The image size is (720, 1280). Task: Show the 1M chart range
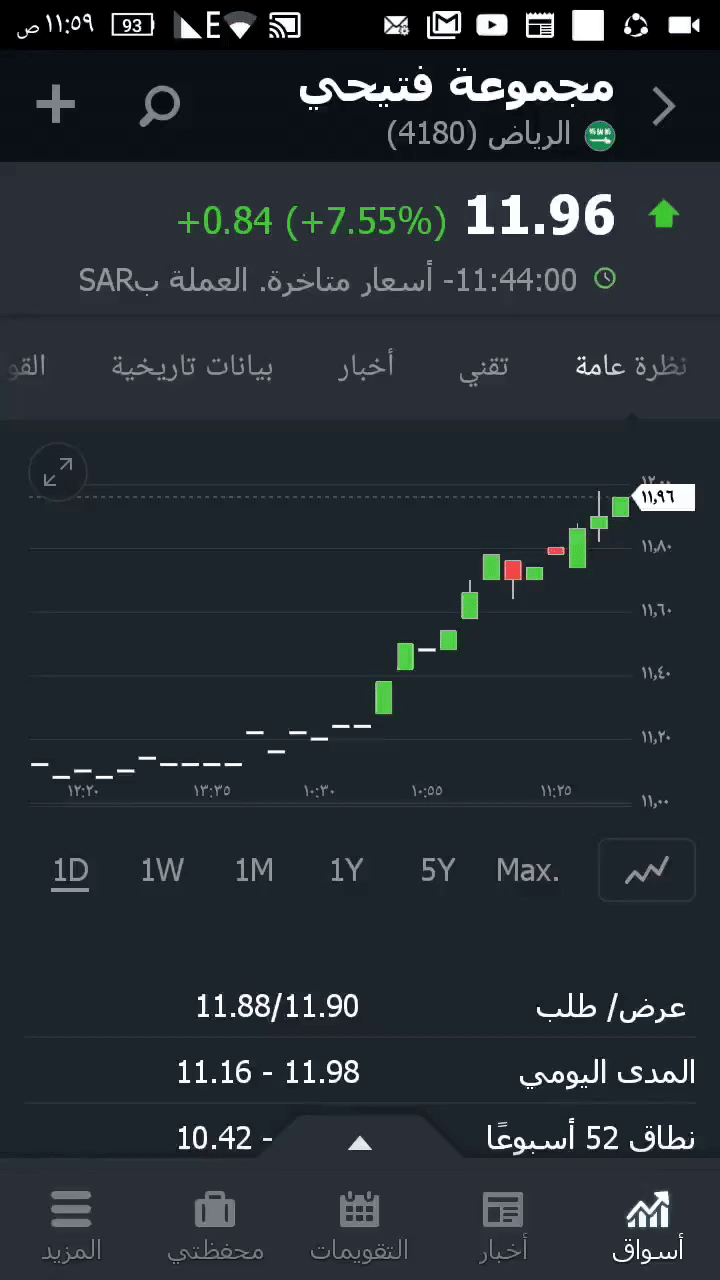pos(254,871)
